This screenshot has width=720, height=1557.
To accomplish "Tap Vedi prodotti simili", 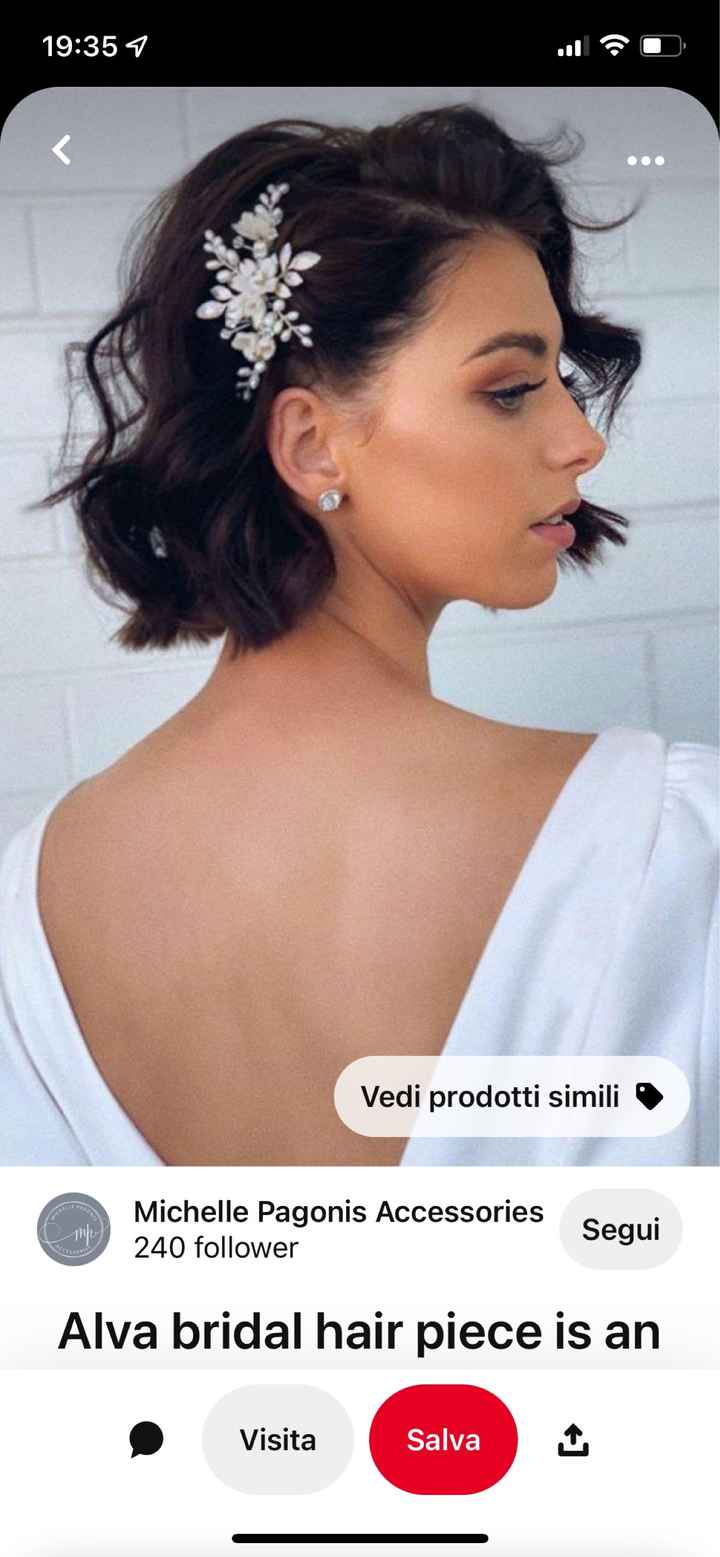I will click(x=511, y=1097).
